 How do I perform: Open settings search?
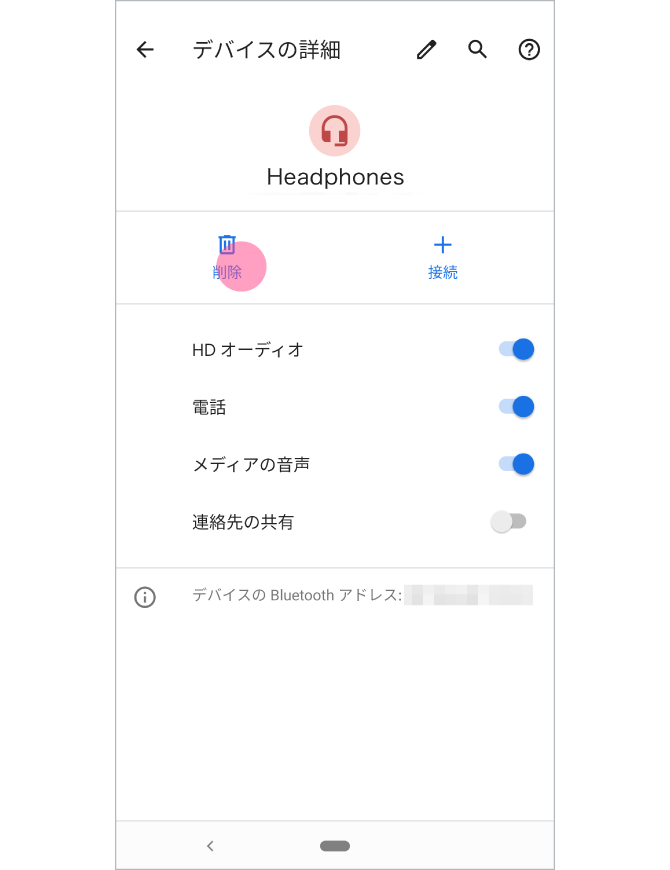478,50
